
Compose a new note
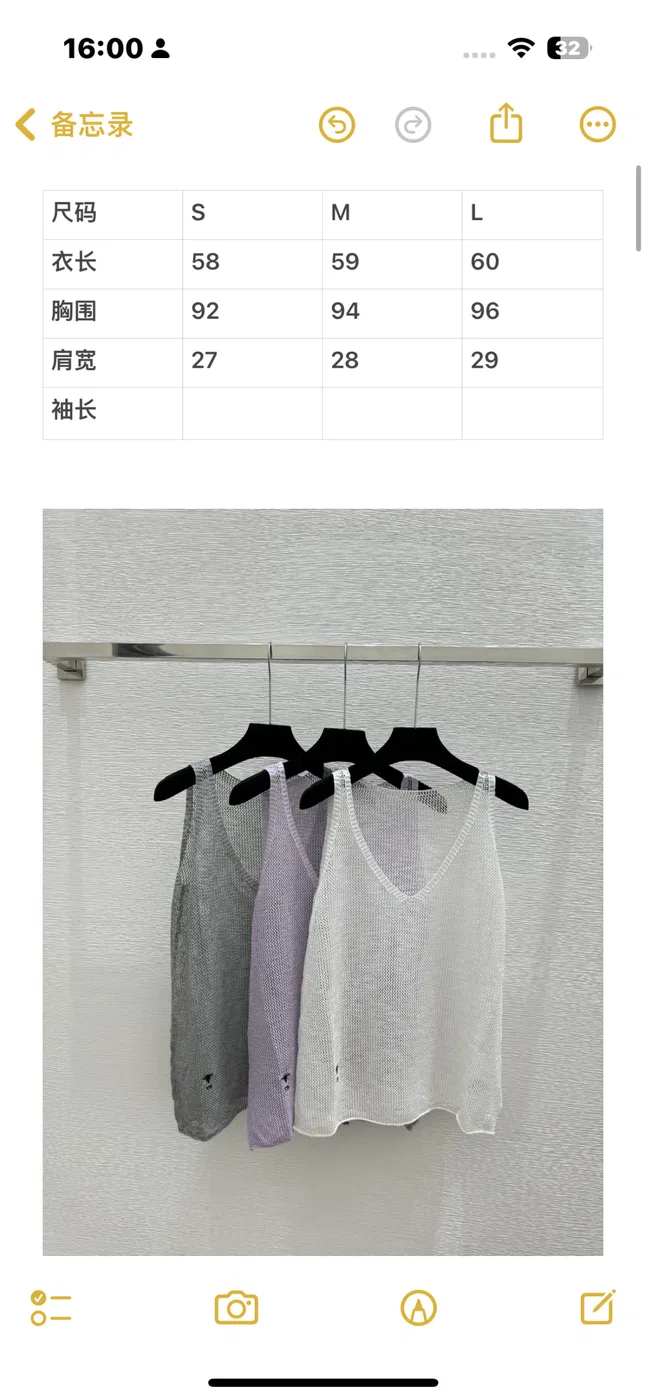[598, 1307]
